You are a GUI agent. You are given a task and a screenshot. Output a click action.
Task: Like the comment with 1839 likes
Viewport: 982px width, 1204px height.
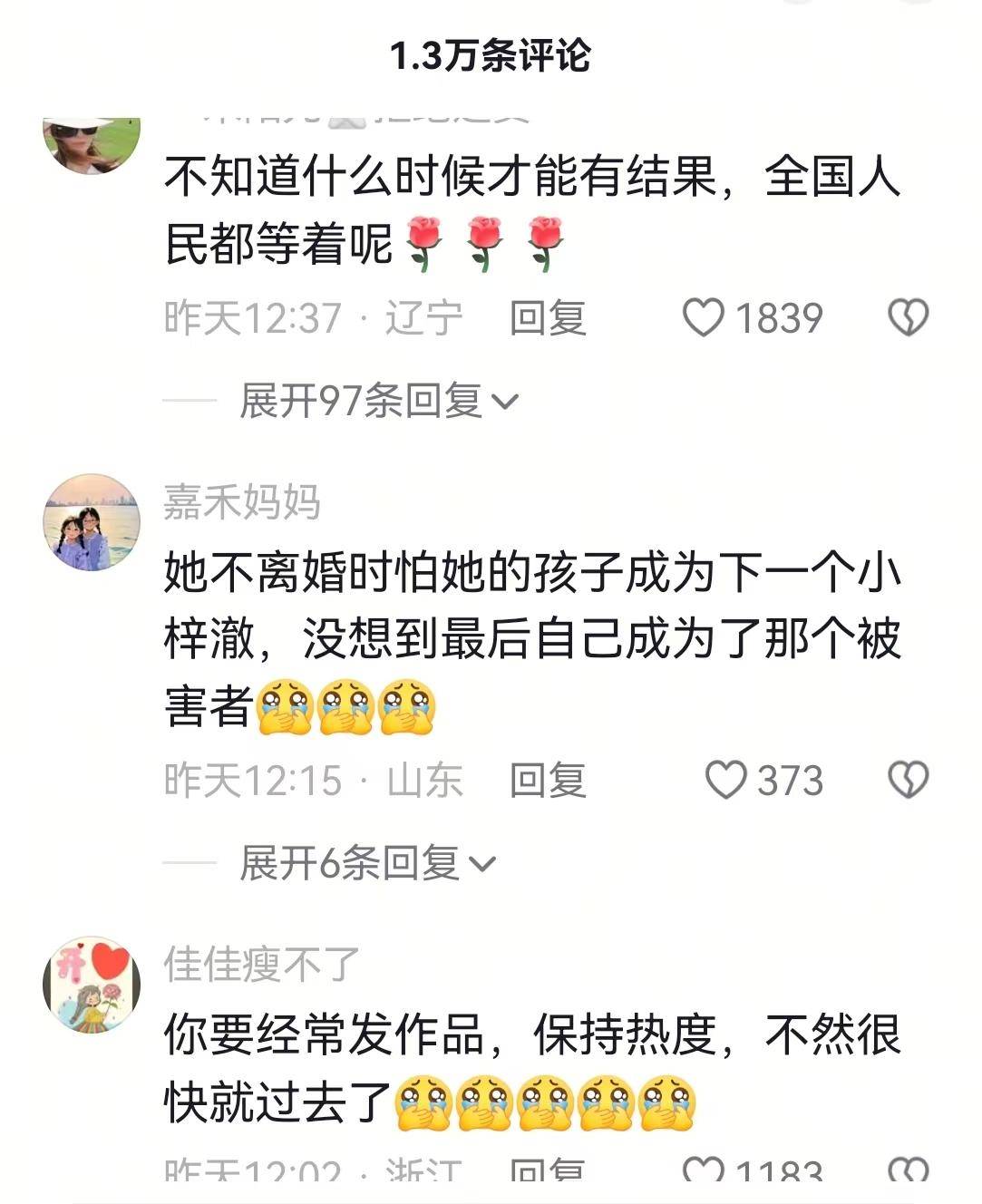(704, 318)
